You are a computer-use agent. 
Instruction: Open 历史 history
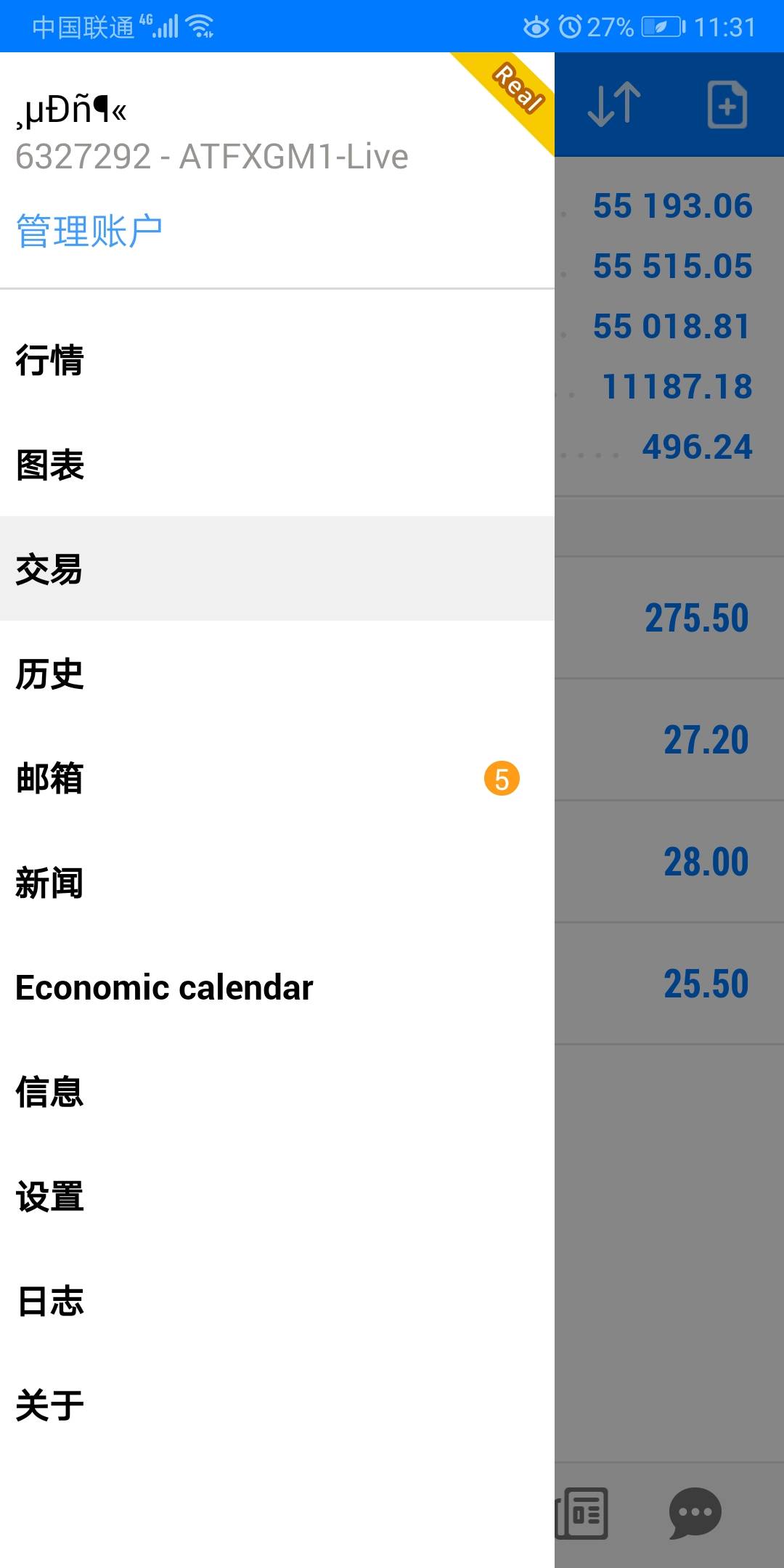tap(277, 674)
